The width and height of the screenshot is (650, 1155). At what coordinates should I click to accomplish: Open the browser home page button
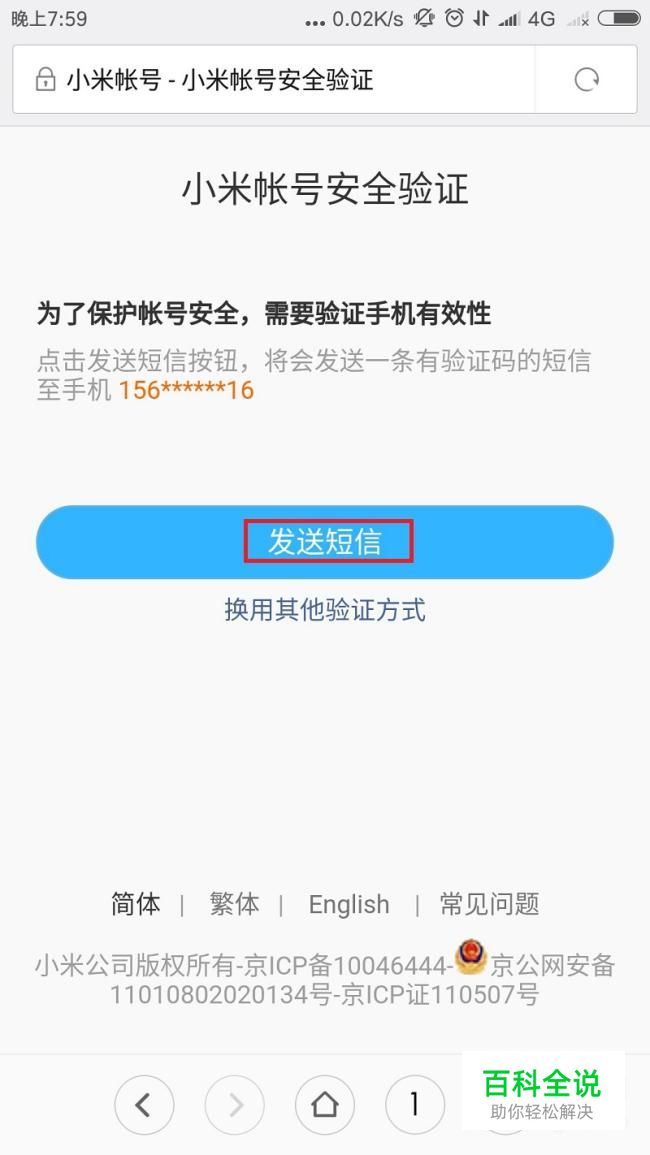[x=325, y=1104]
